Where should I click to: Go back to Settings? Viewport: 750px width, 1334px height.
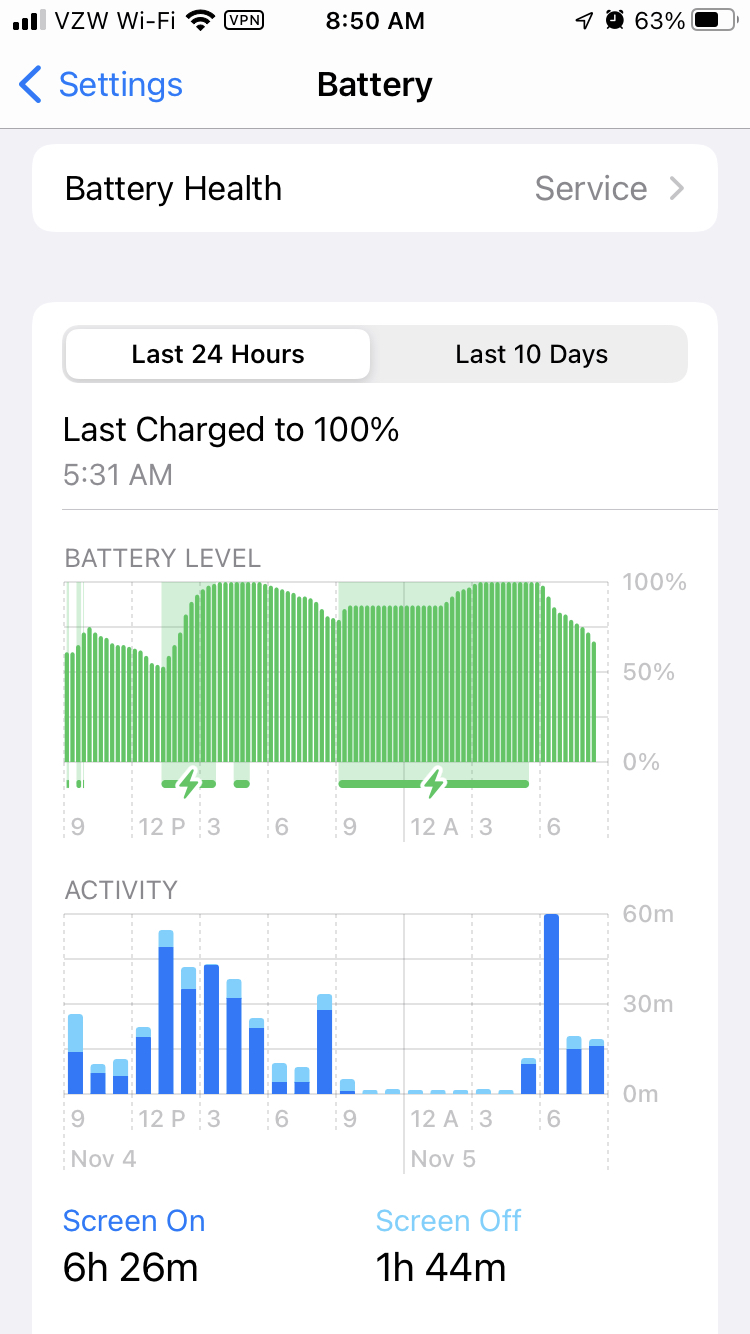pos(101,85)
